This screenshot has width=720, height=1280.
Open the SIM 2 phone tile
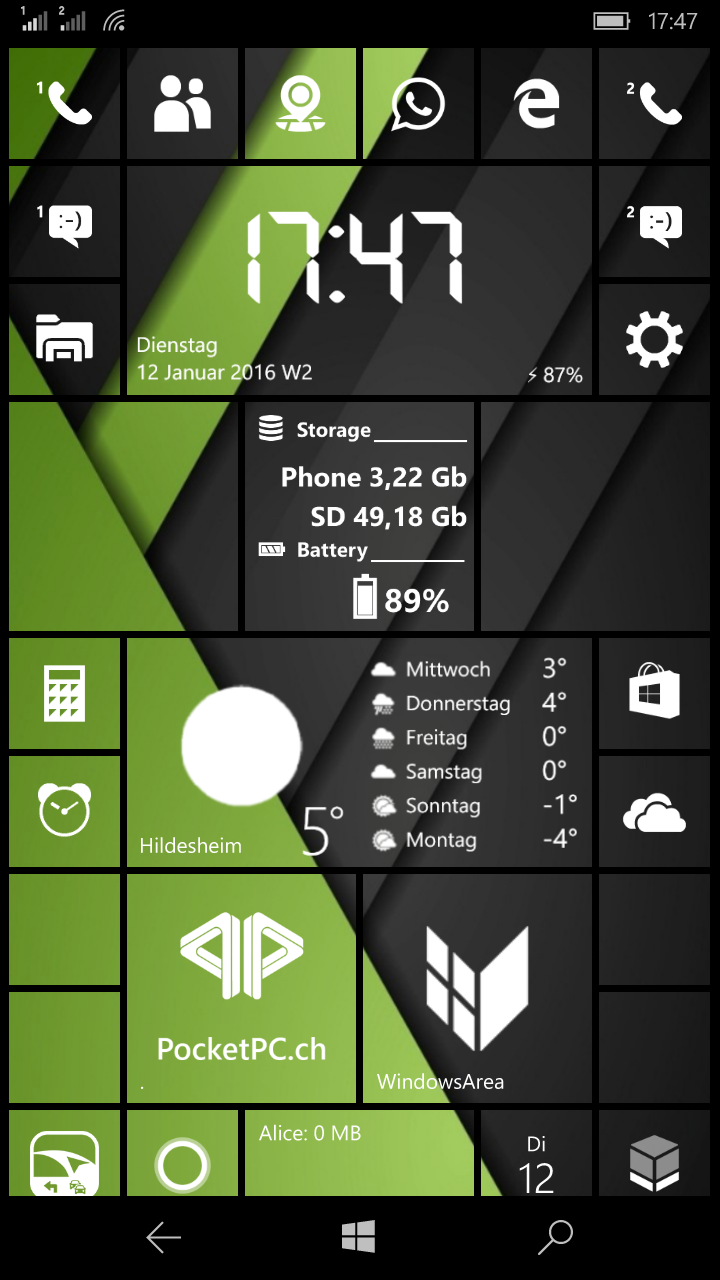coord(654,103)
